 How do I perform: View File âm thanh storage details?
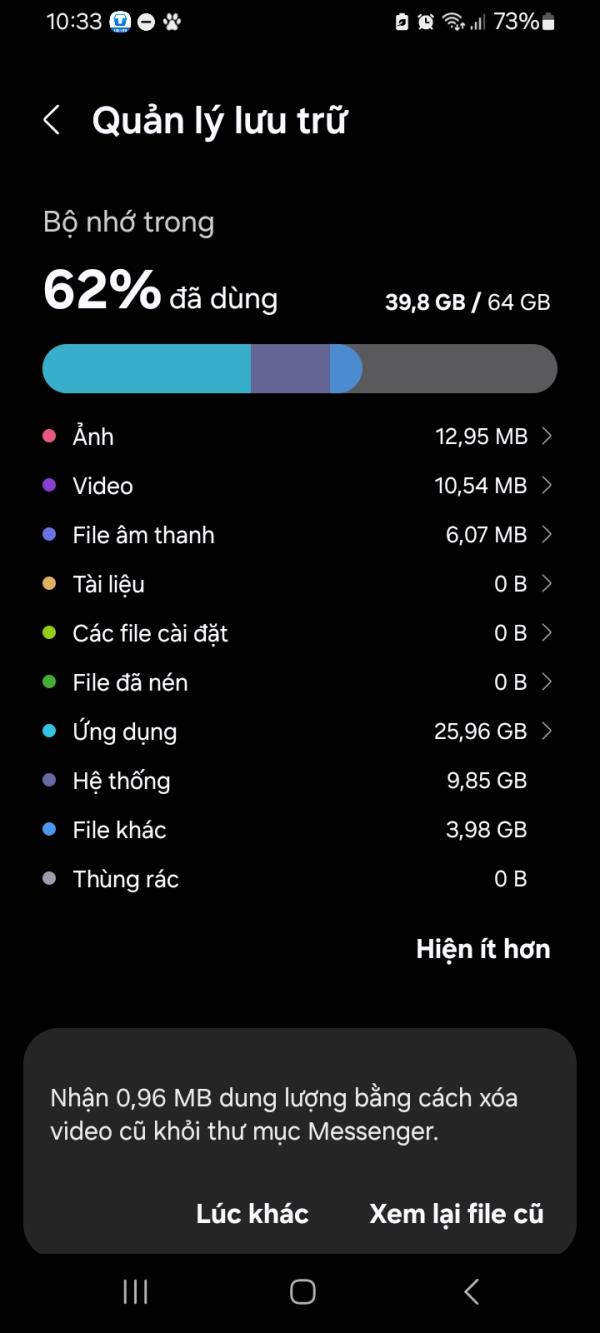[298, 535]
